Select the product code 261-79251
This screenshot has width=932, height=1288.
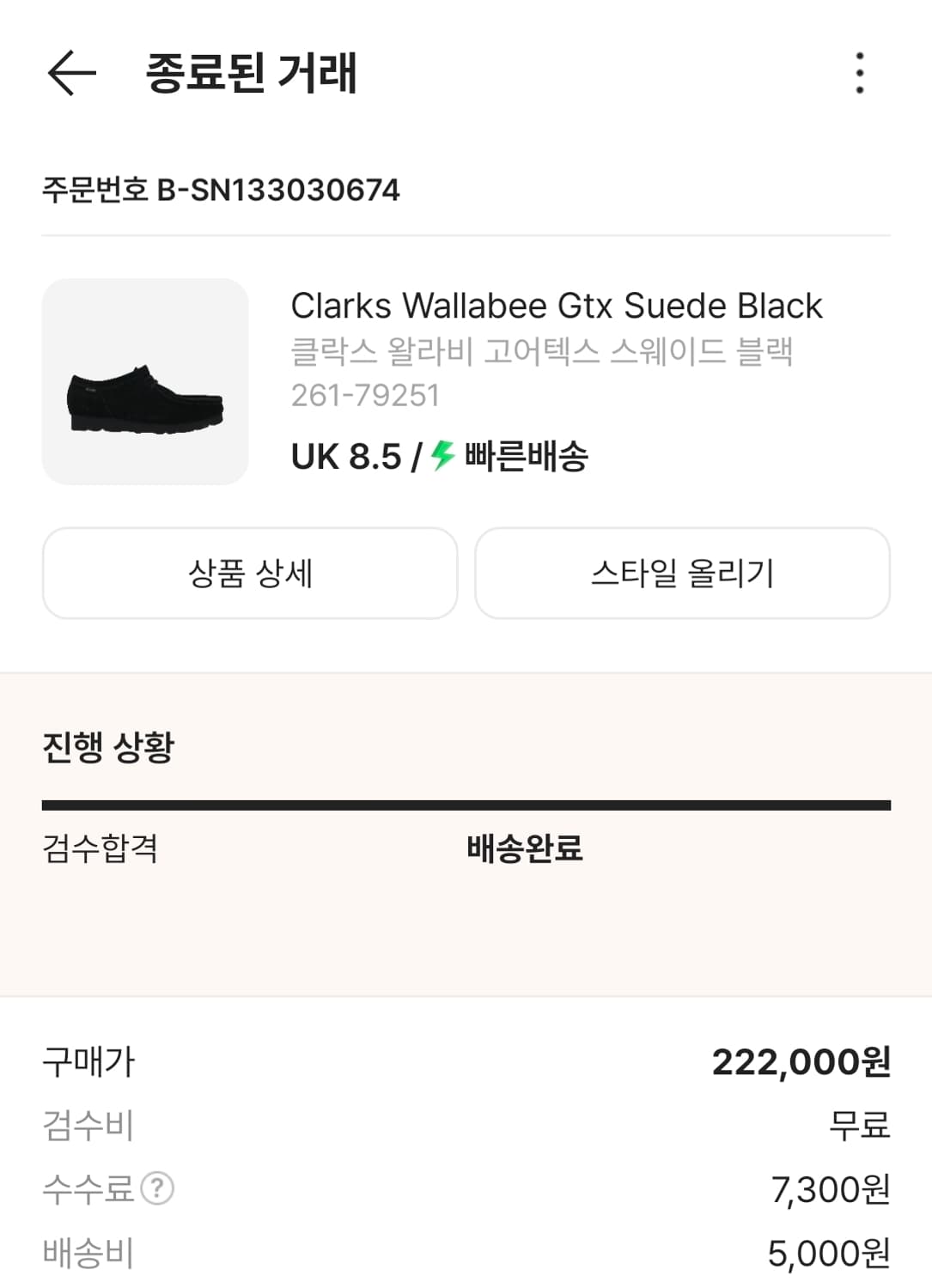(x=364, y=395)
